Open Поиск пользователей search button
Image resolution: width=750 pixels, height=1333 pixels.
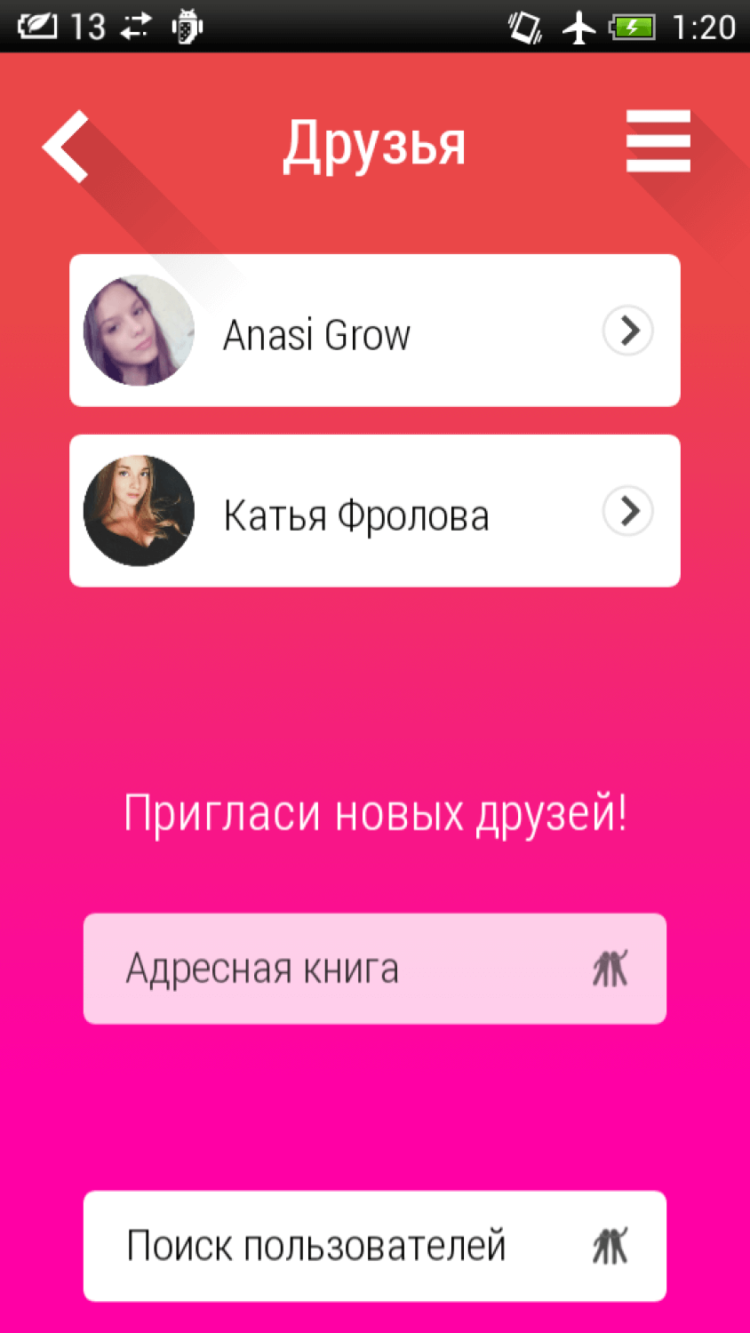point(374,1246)
